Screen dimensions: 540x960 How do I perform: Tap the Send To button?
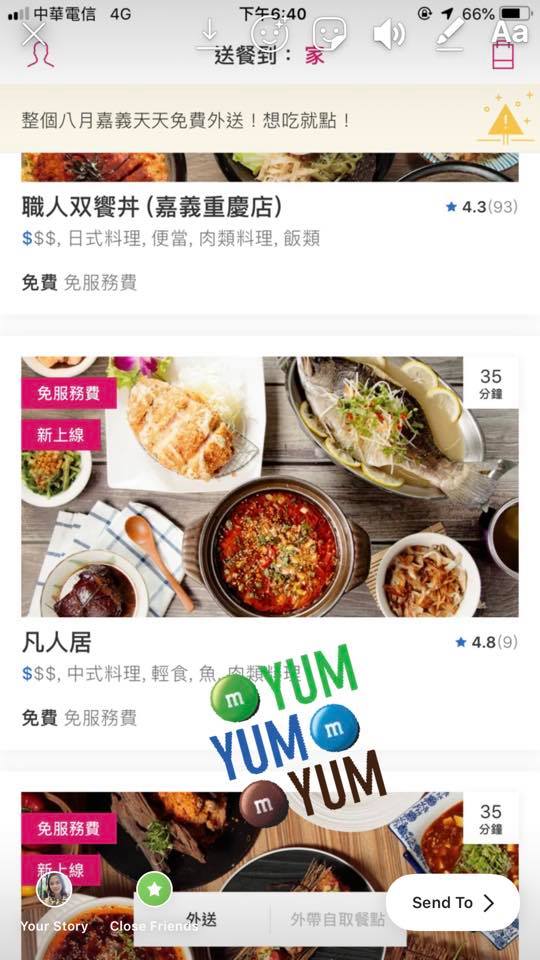[452, 902]
